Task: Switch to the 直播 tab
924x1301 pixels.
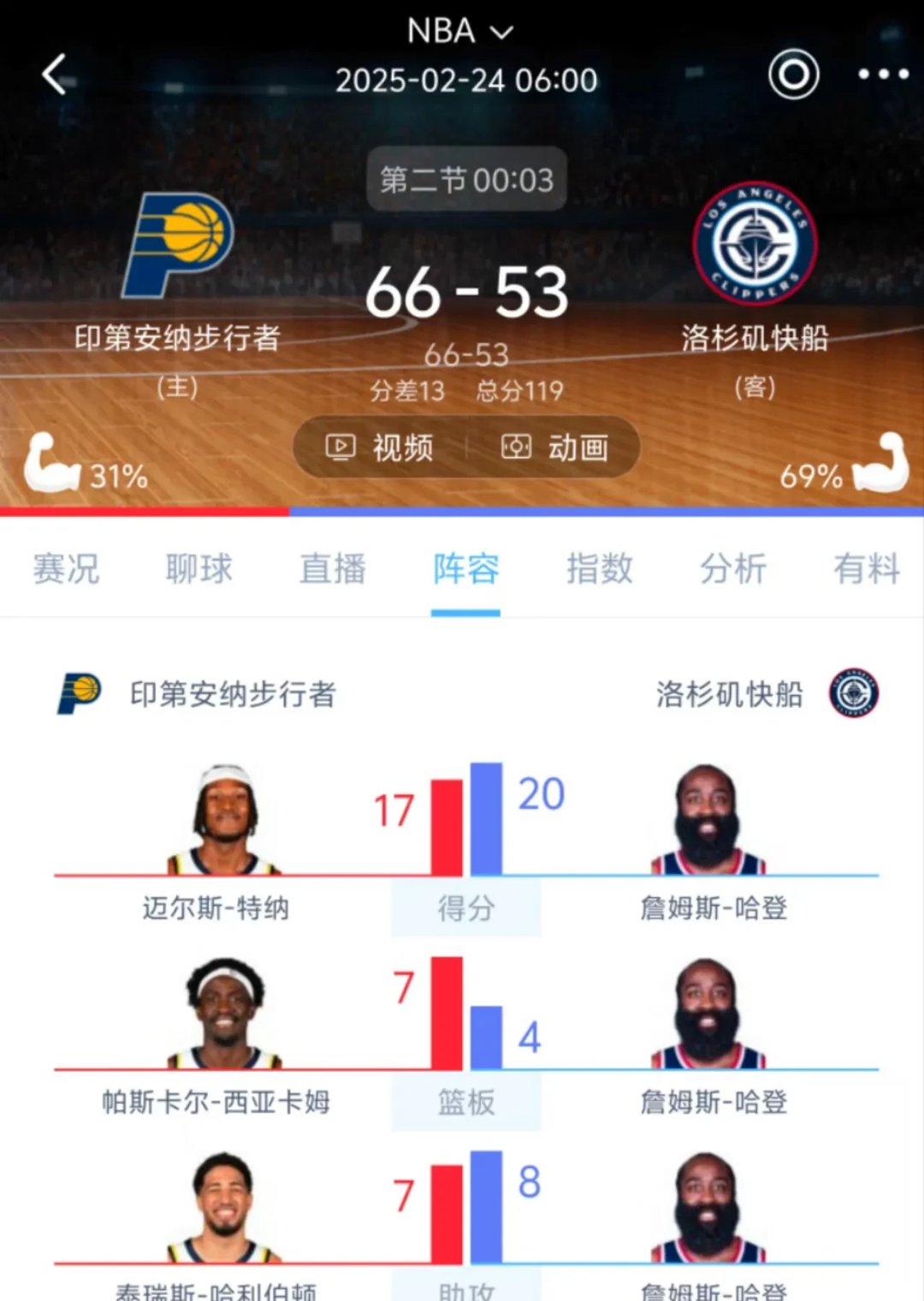Action: click(x=332, y=568)
